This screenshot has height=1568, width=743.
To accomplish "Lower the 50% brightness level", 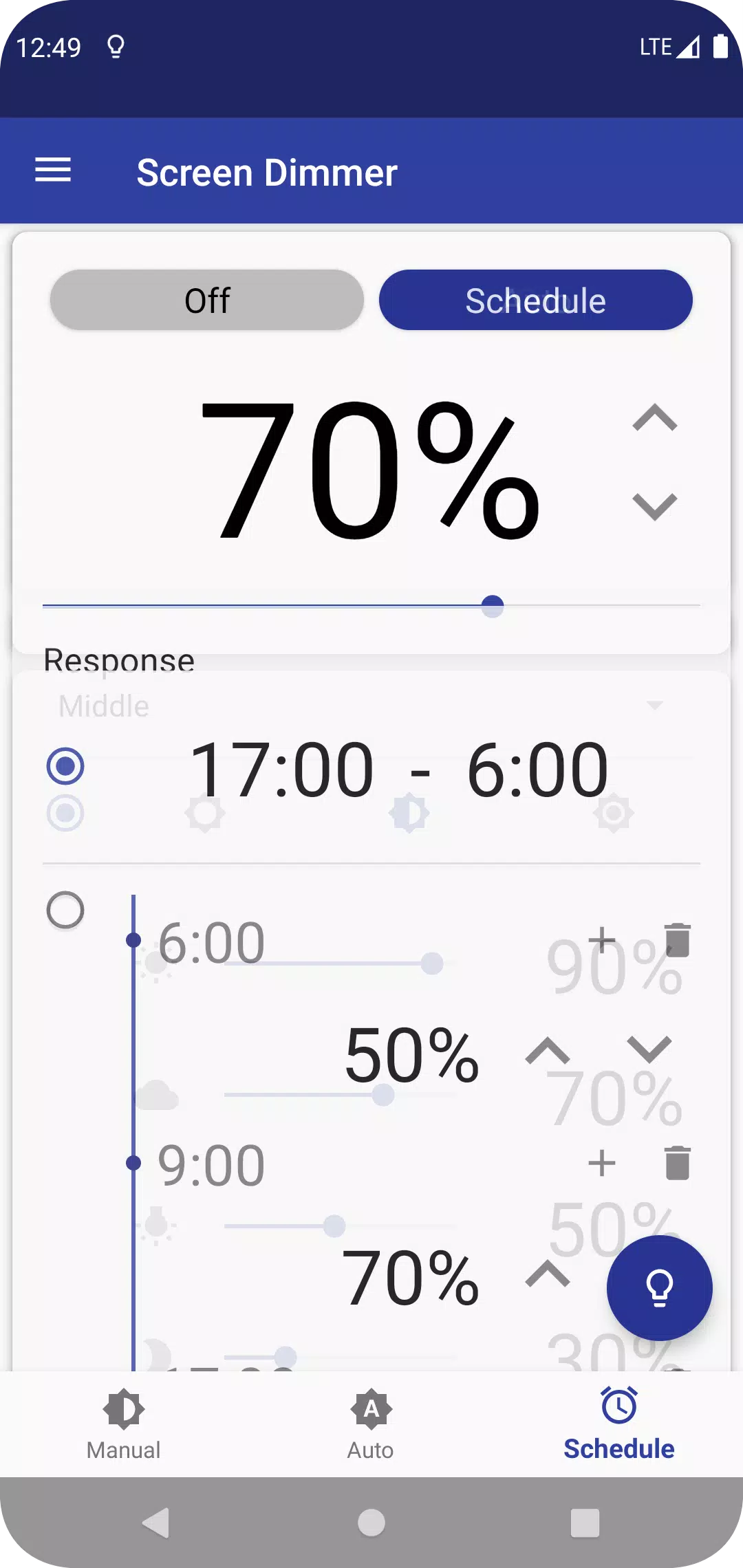I will point(649,1049).
